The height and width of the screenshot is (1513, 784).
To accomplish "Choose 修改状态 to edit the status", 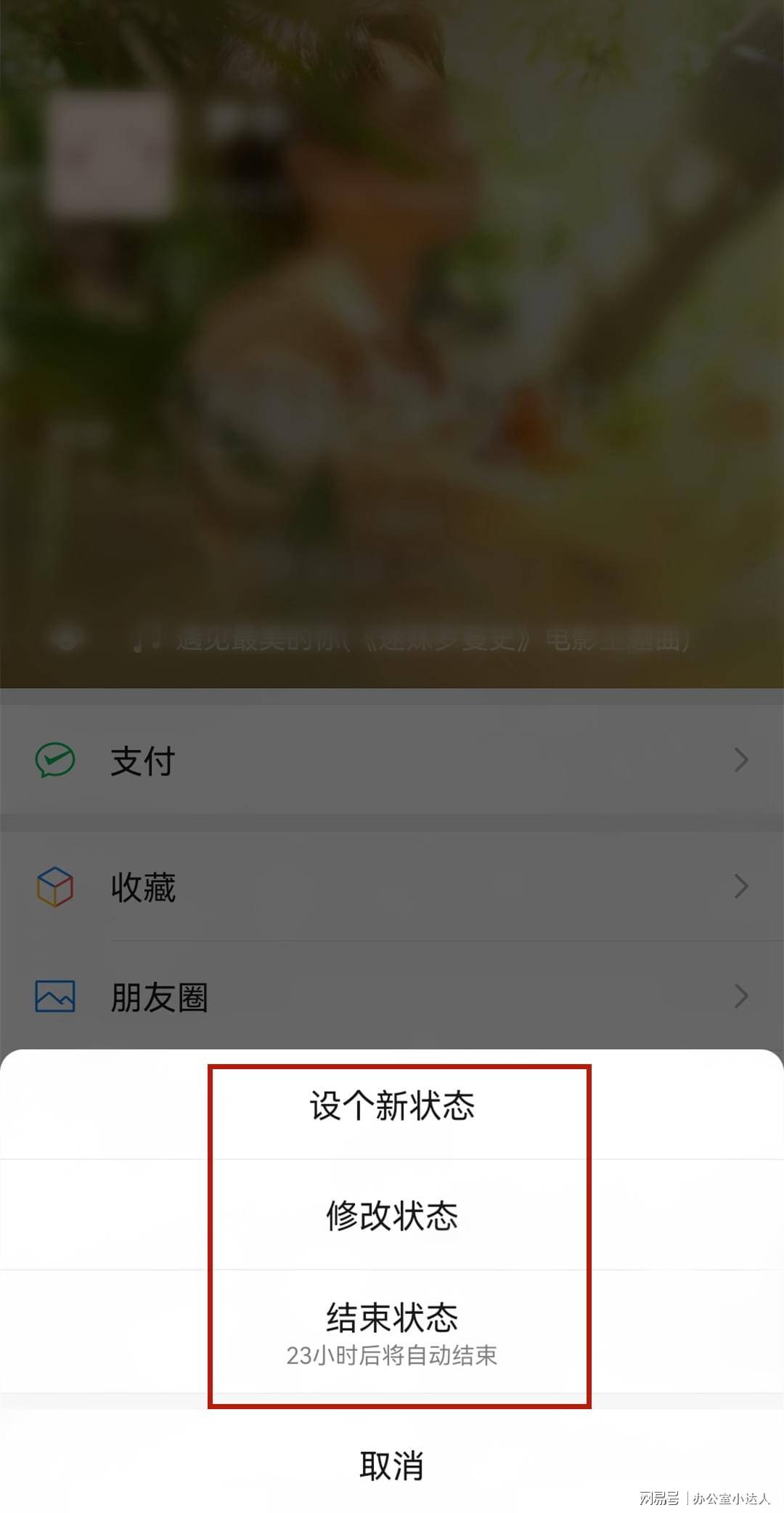I will click(x=392, y=1216).
